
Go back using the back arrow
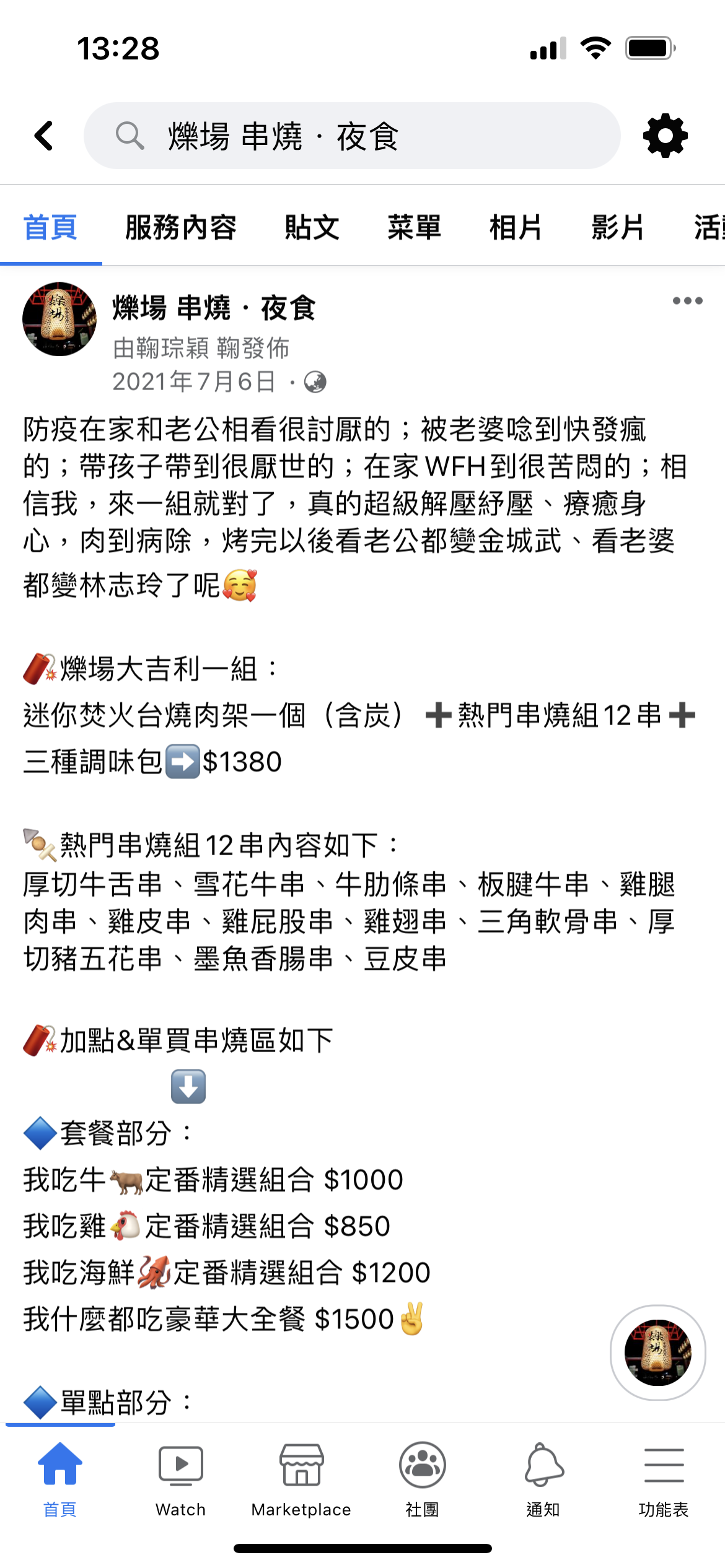pos(44,136)
